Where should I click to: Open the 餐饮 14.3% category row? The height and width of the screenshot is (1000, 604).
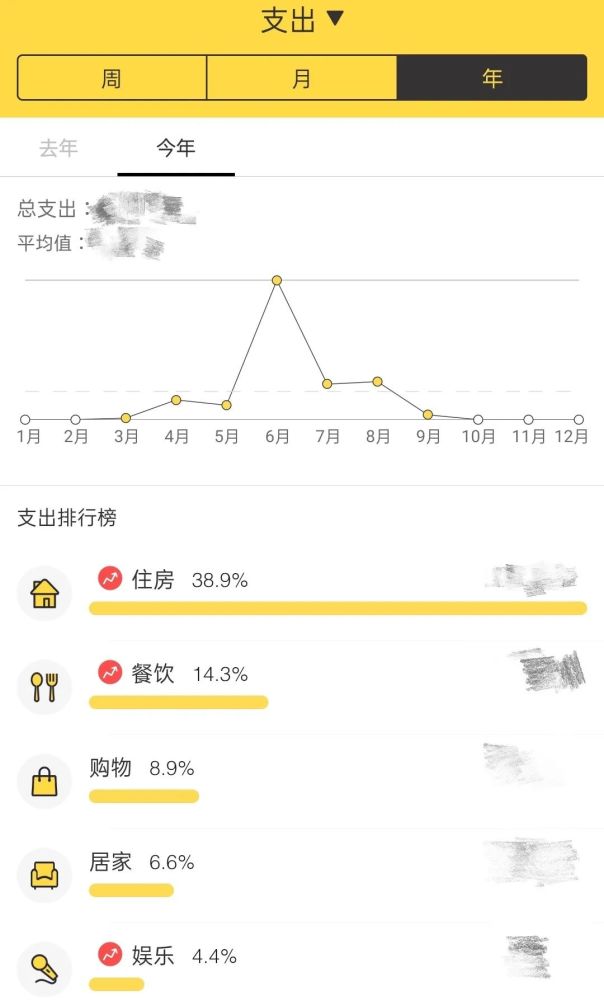[302, 687]
